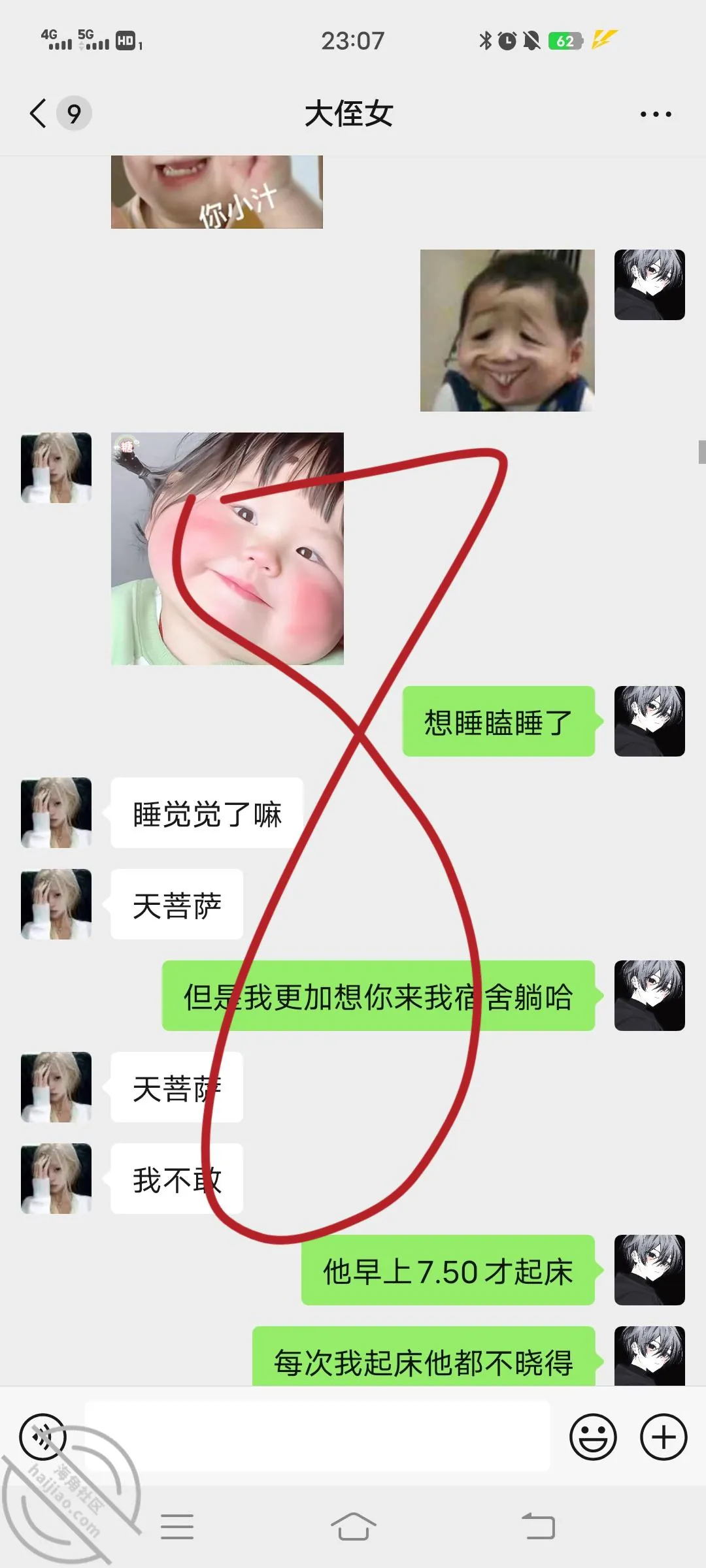Image resolution: width=706 pixels, height=1568 pixels.
Task: Open my avatar beside 想睡瞌睡了
Action: [650, 721]
